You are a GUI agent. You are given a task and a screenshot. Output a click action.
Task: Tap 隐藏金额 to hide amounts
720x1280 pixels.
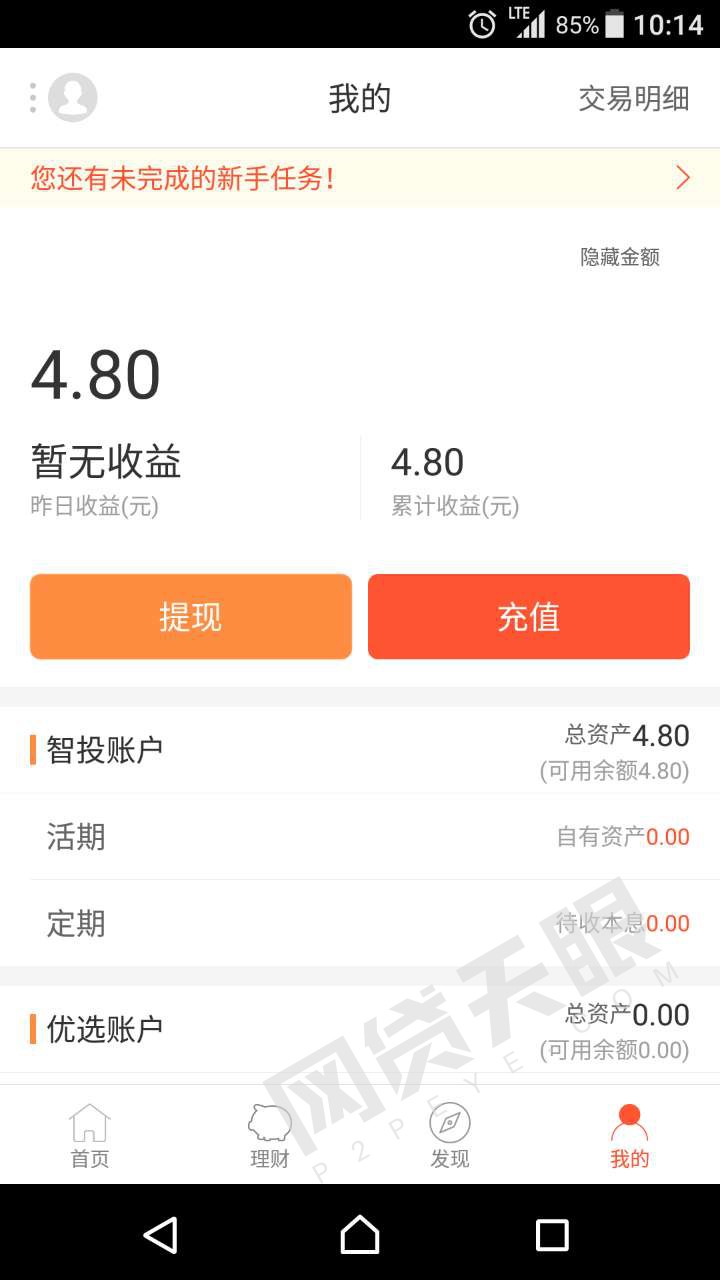pyautogui.click(x=620, y=257)
